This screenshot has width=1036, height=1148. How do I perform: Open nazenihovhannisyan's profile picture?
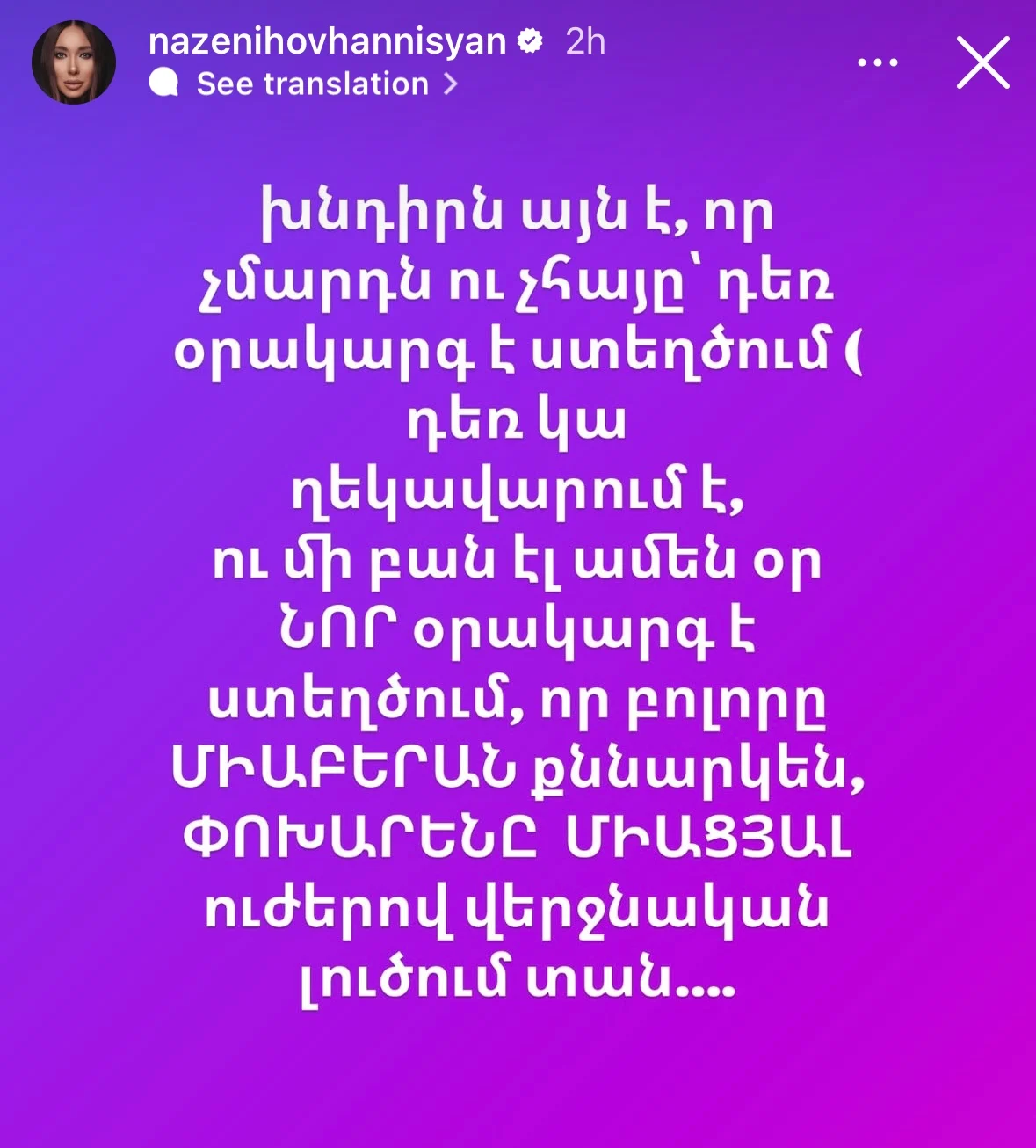point(74,62)
